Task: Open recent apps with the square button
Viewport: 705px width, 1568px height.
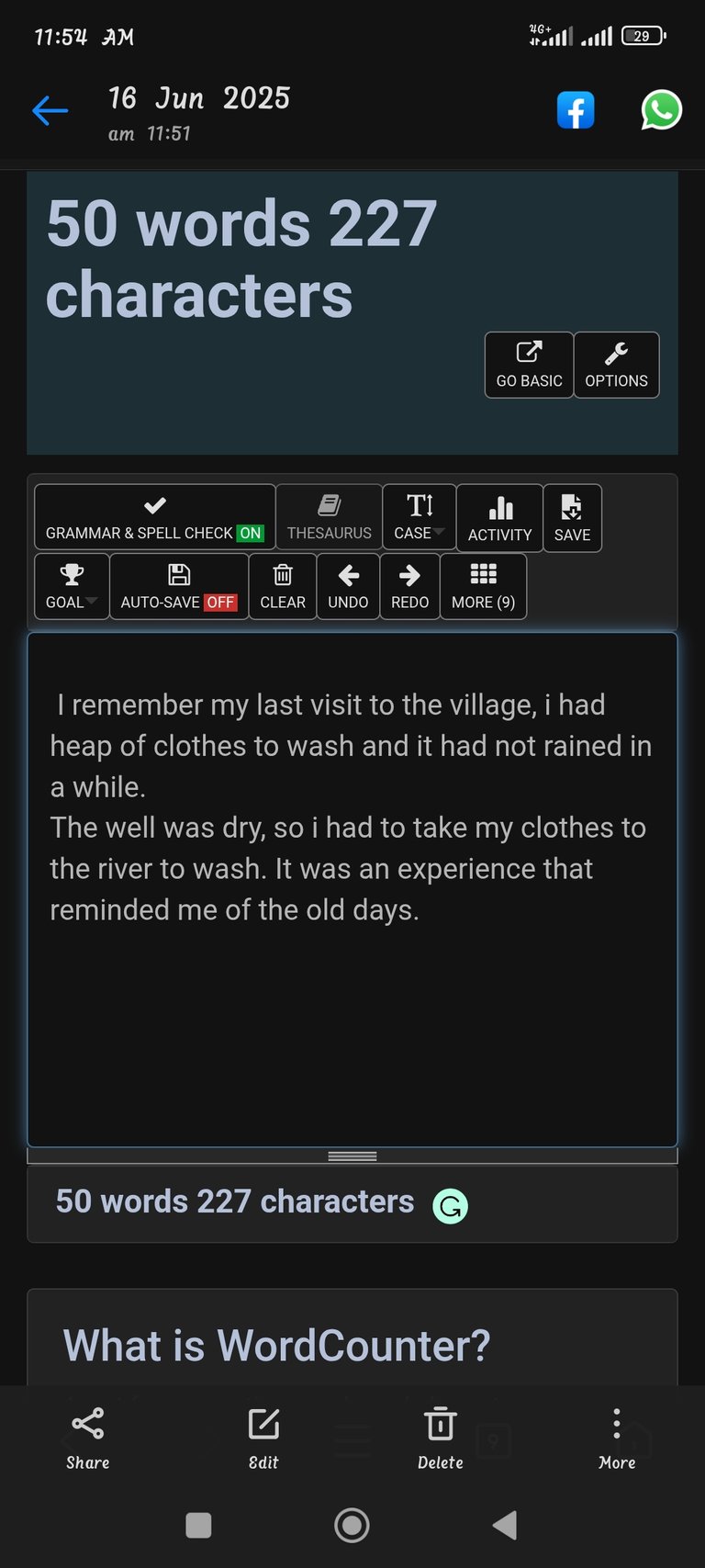Action: 198,1526
